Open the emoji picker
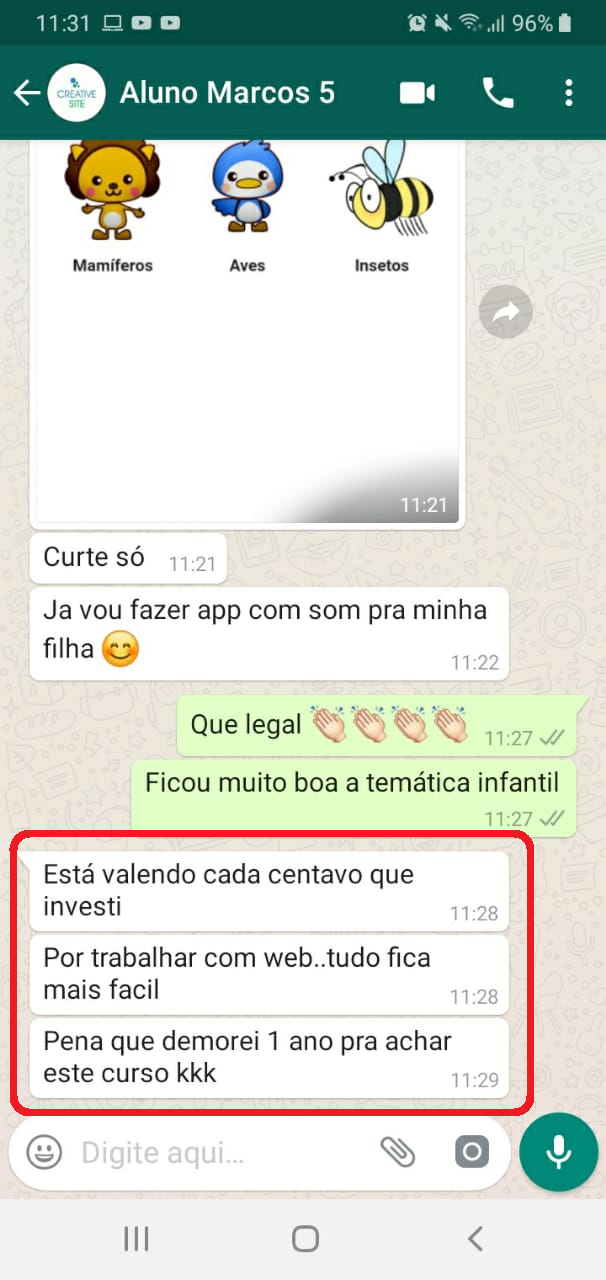 point(44,1153)
